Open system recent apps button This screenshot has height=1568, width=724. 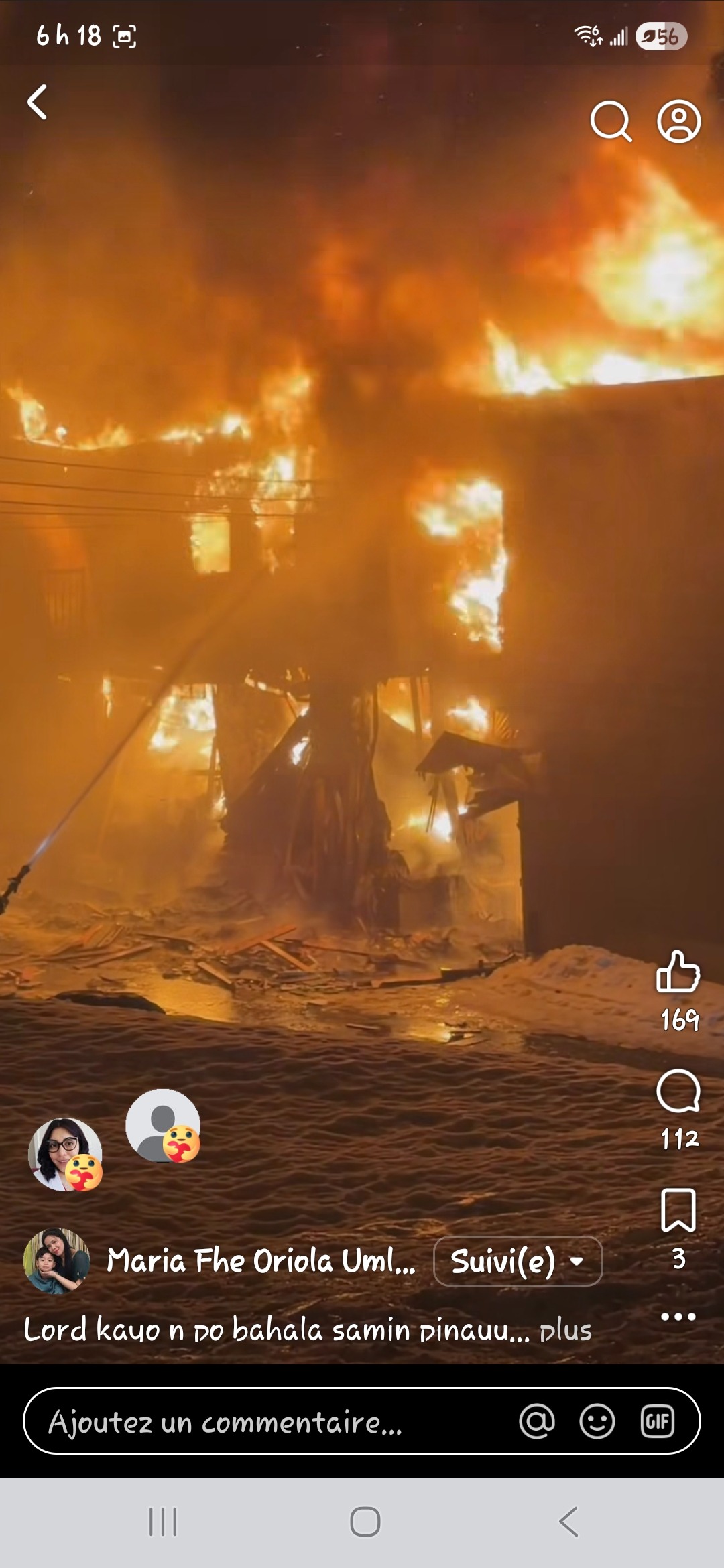pyautogui.click(x=163, y=1521)
